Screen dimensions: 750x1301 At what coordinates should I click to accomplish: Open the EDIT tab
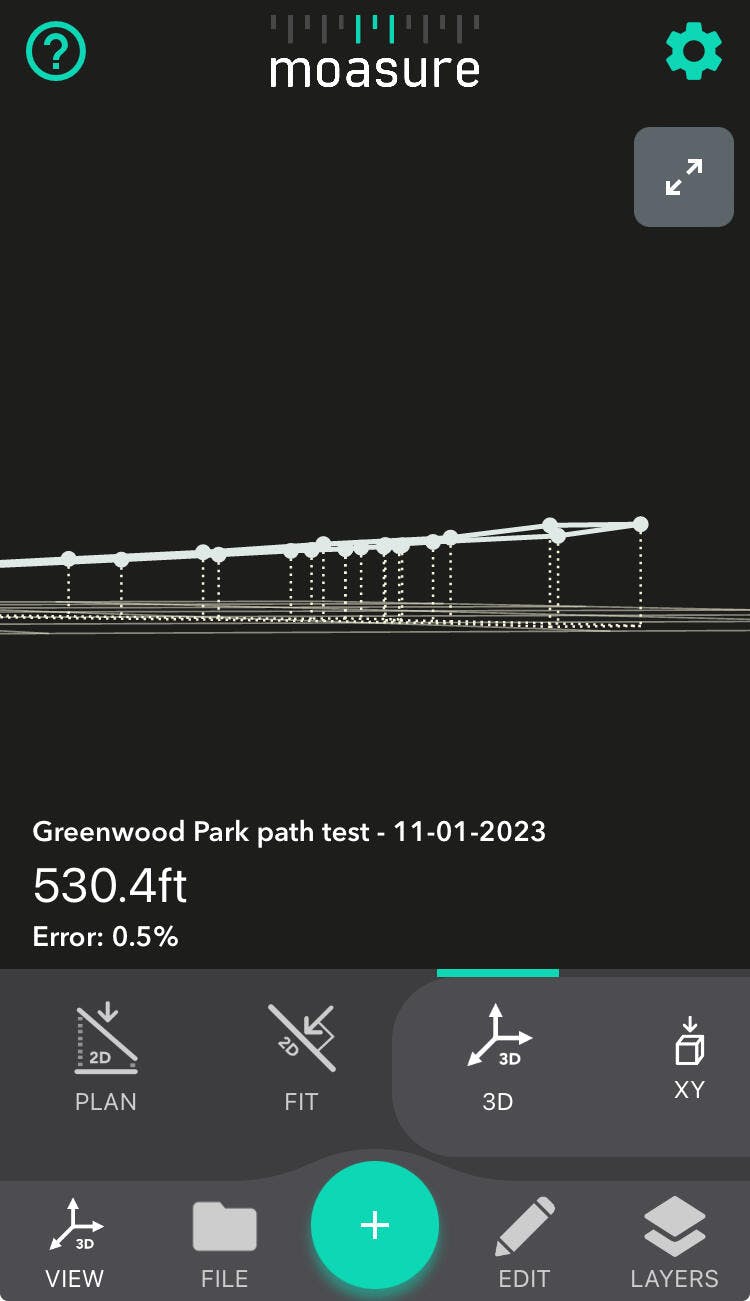(x=525, y=1241)
